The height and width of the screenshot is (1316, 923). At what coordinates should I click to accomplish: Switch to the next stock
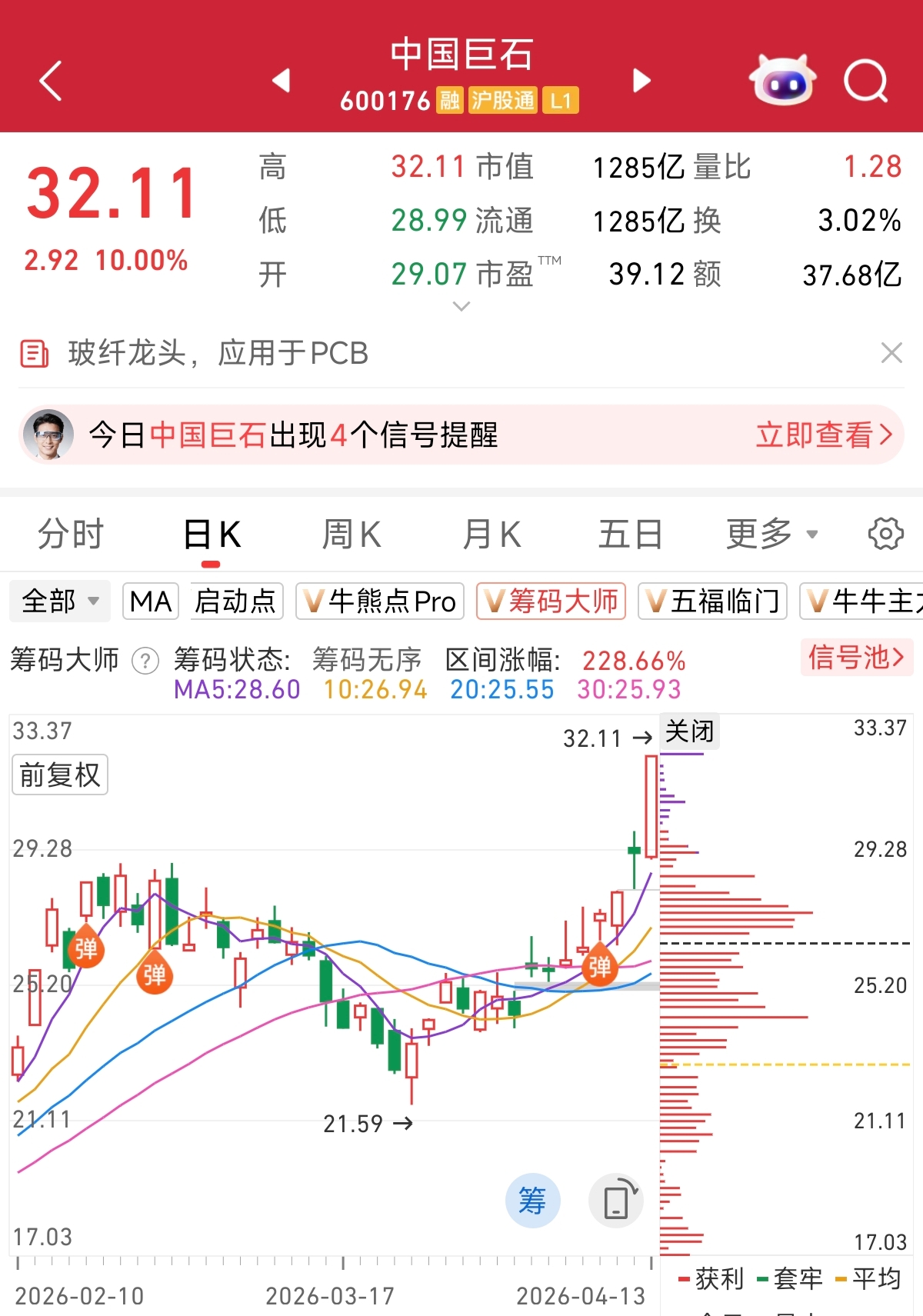tap(641, 80)
